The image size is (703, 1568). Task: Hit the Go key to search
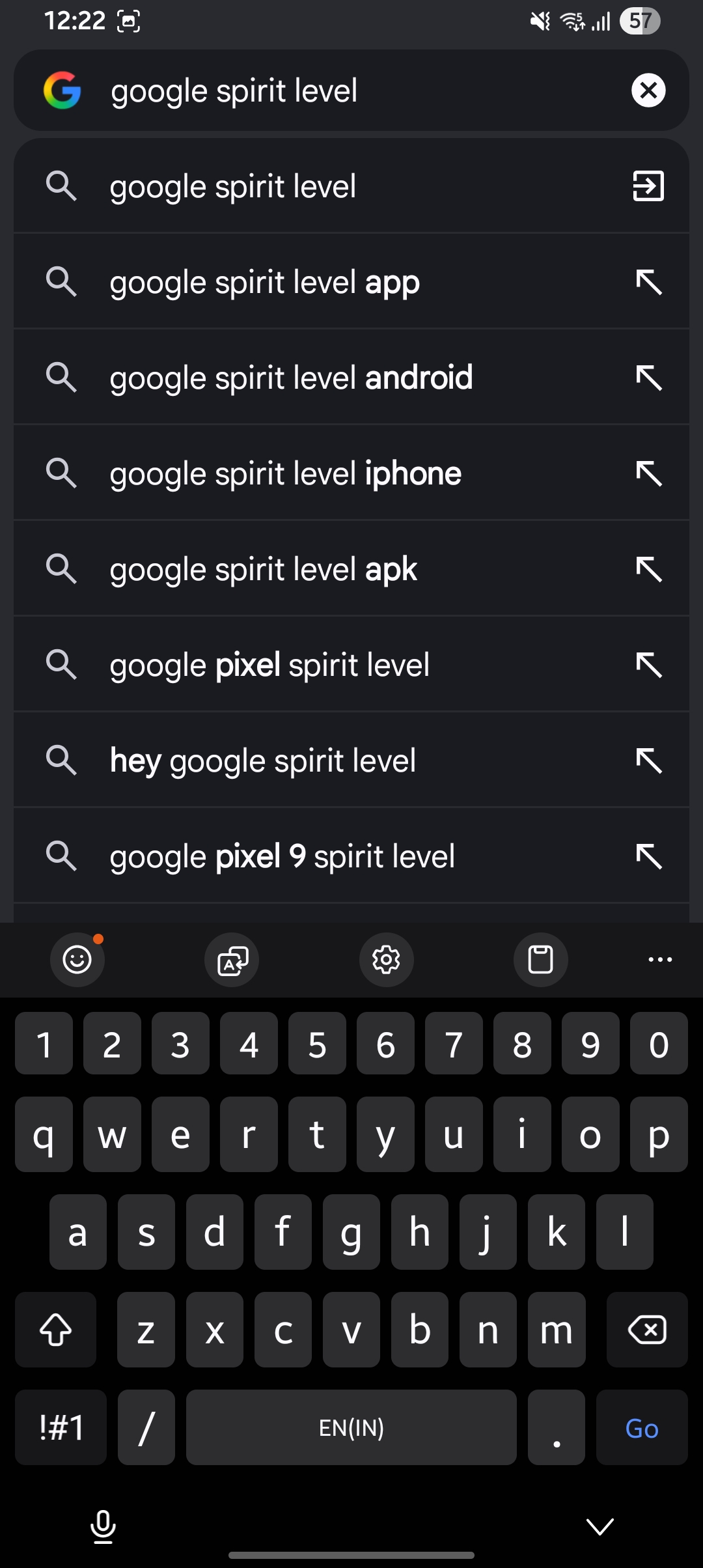tap(641, 1427)
